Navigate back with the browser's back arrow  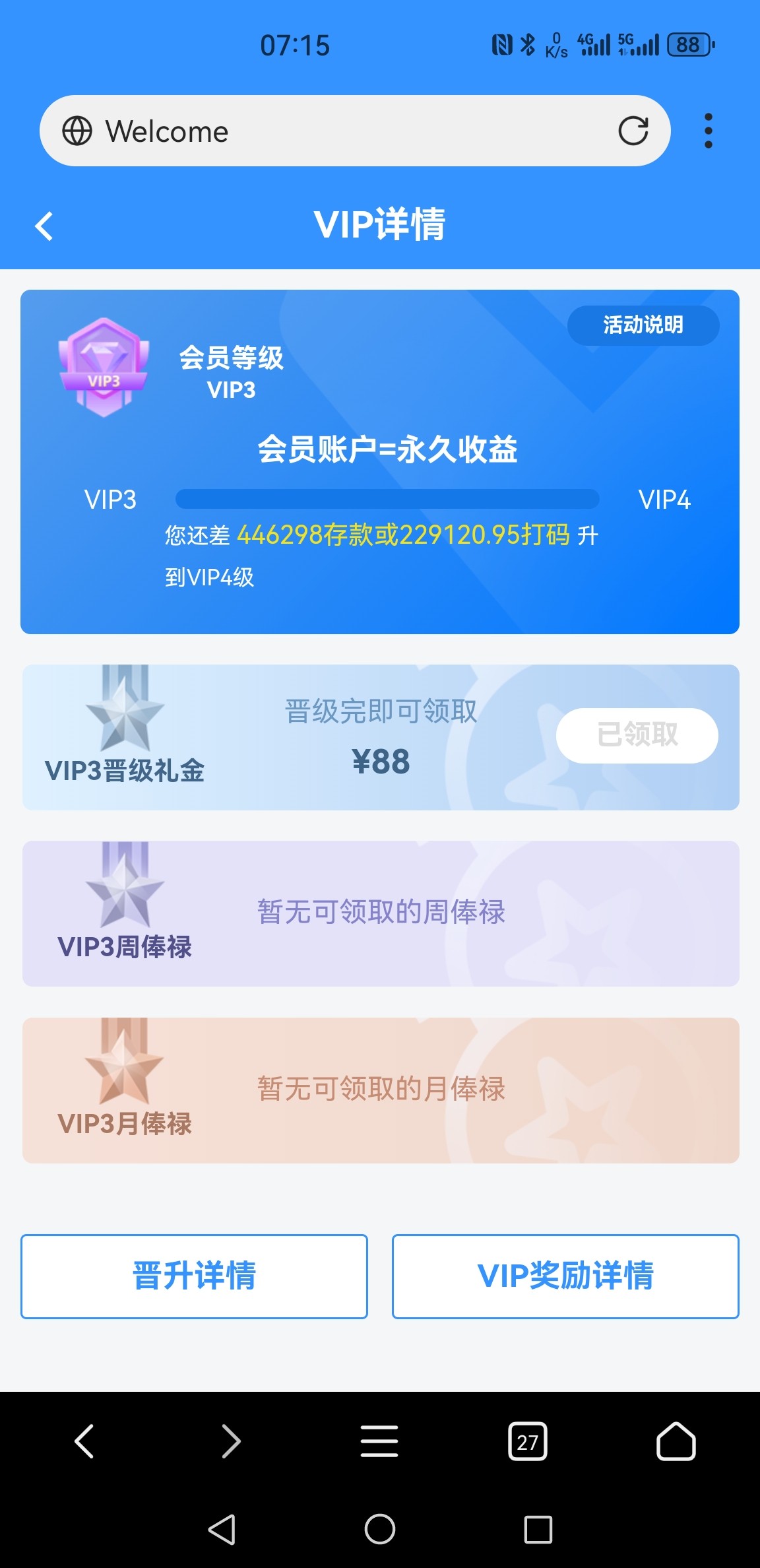click(84, 1441)
